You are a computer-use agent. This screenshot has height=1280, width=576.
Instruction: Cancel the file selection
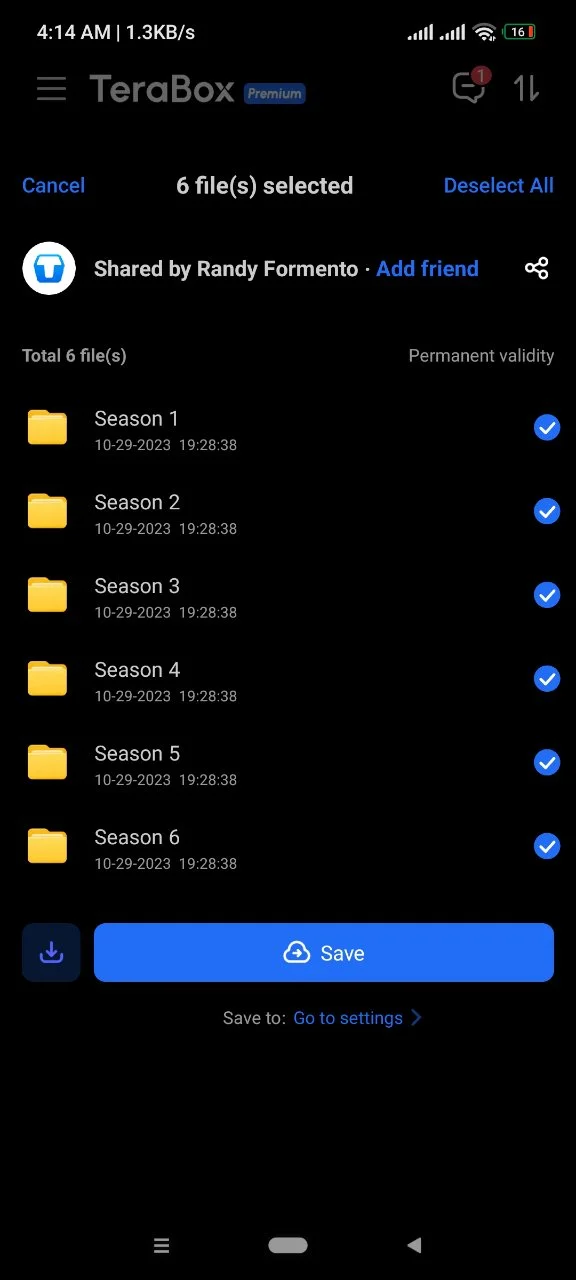53,185
